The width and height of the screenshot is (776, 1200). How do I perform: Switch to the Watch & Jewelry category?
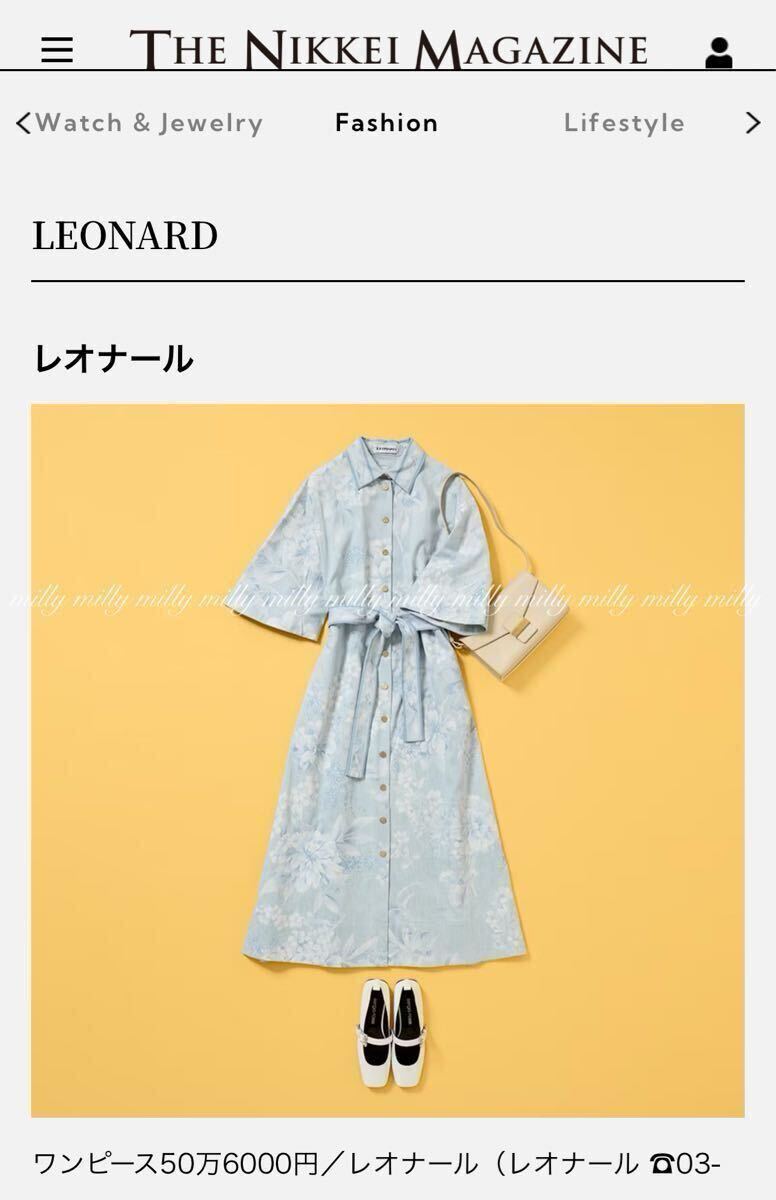[149, 123]
